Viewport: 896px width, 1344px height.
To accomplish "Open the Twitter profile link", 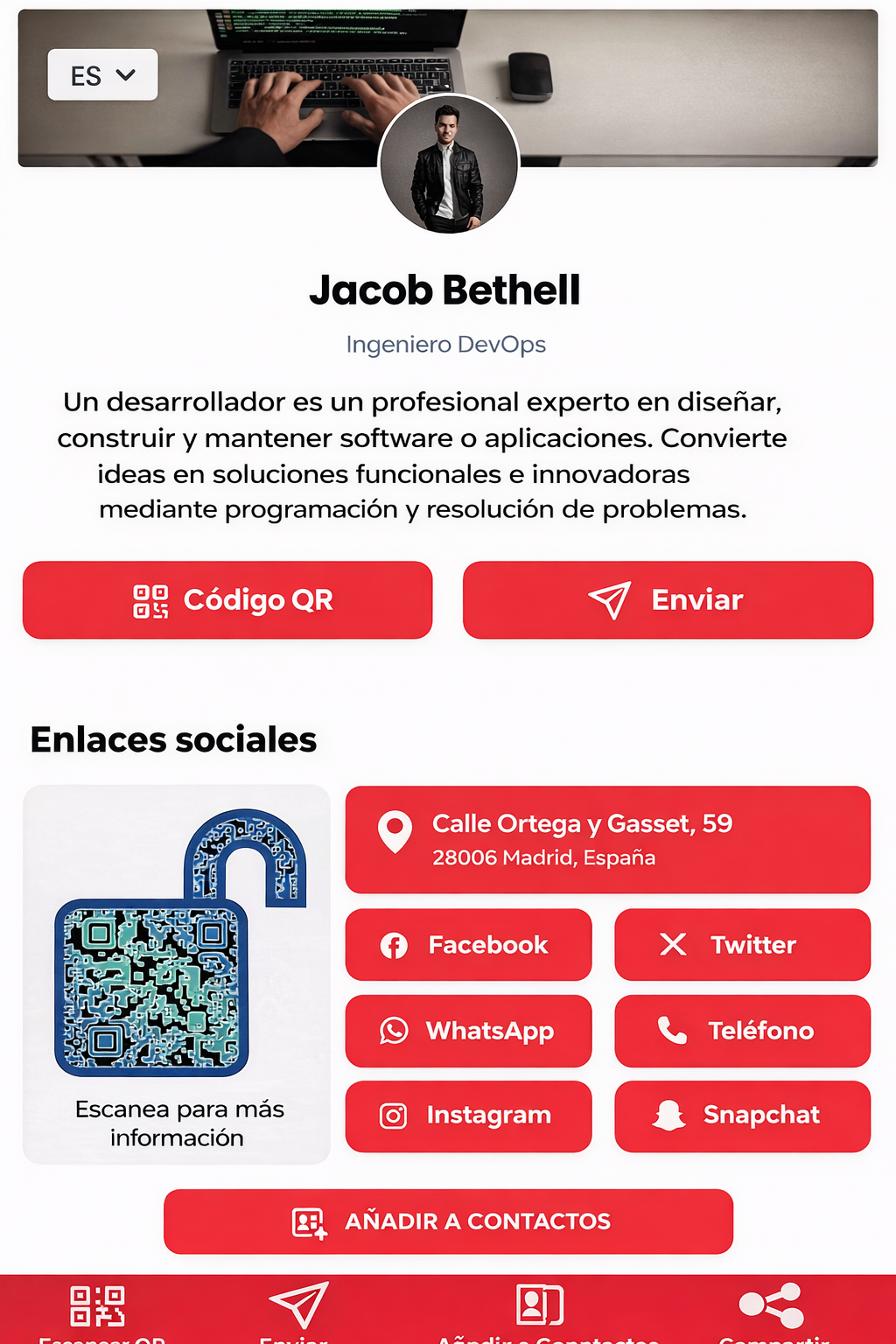I will pyautogui.click(x=742, y=945).
